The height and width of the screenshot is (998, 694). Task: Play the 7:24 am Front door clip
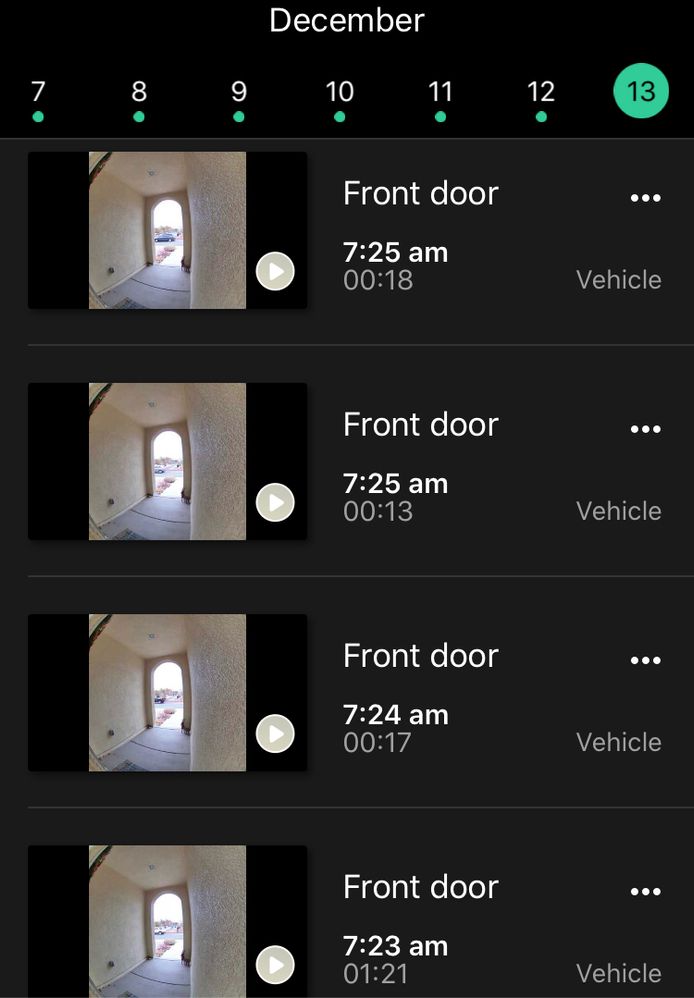[275, 733]
